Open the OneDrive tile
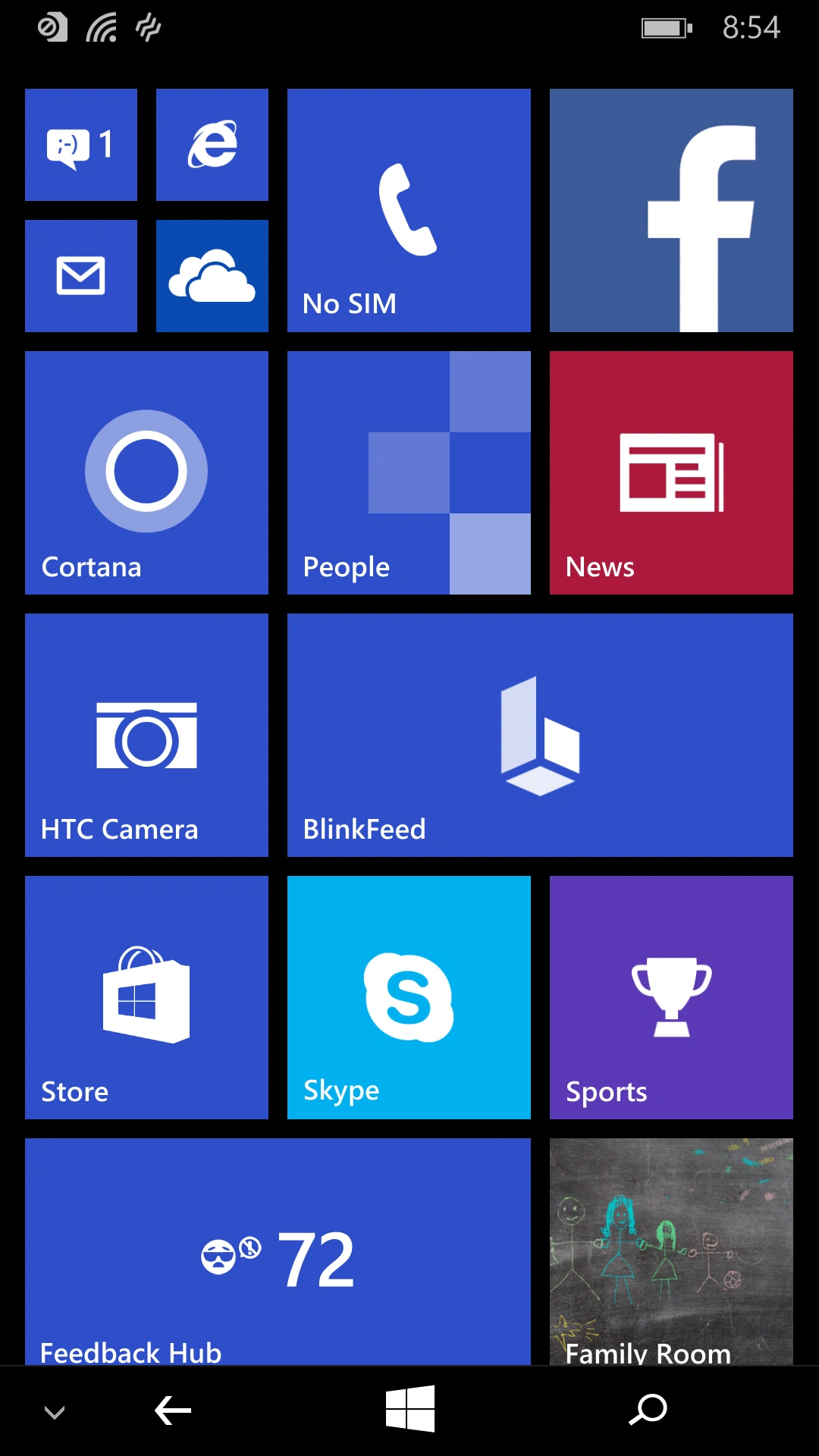819x1456 pixels. [212, 275]
